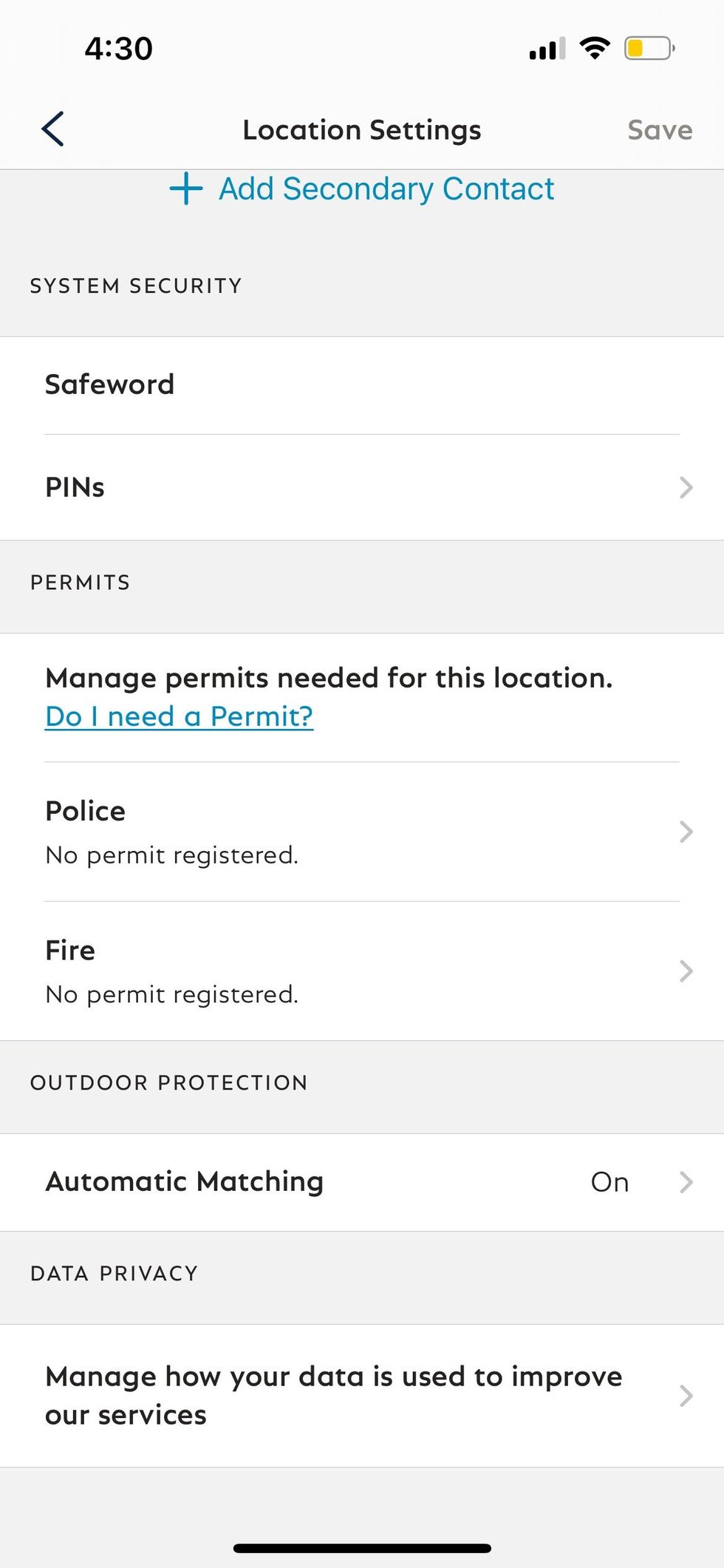Select the Permits section header
724x1568 pixels.
click(x=81, y=583)
